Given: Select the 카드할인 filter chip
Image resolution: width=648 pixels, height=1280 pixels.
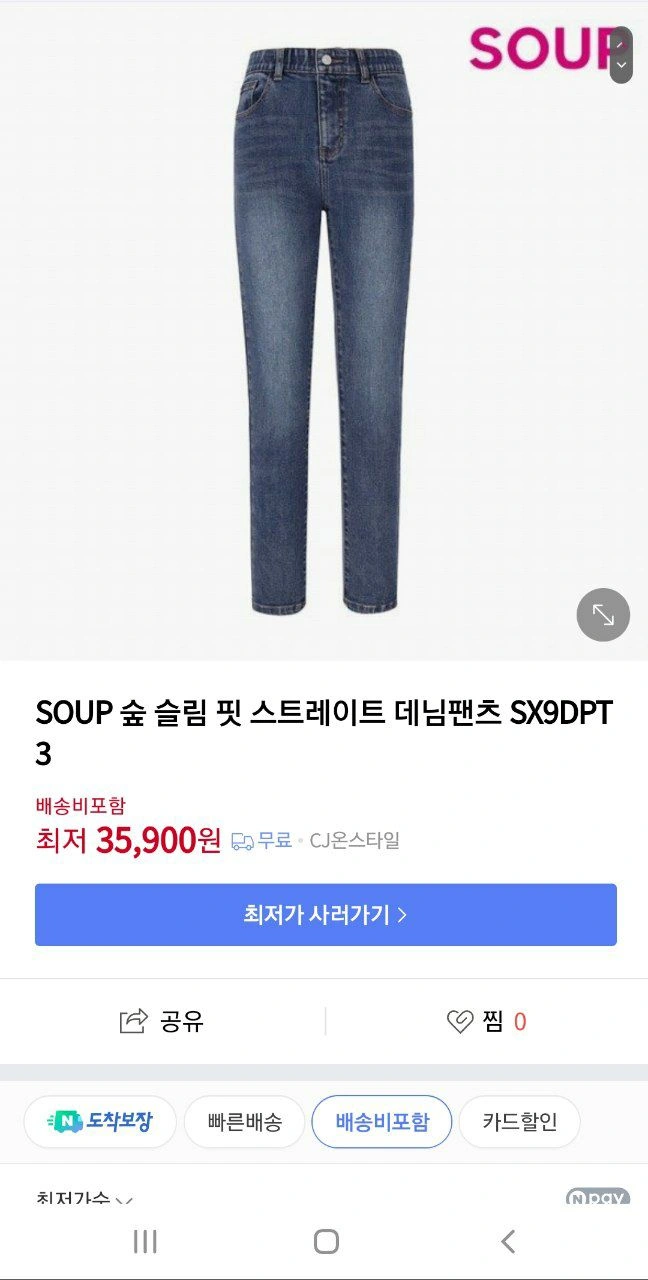Looking at the screenshot, I should [519, 1121].
